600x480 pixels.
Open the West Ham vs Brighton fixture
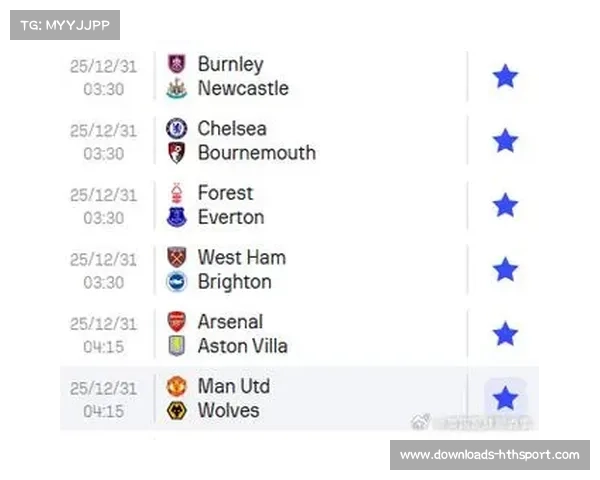point(241,270)
